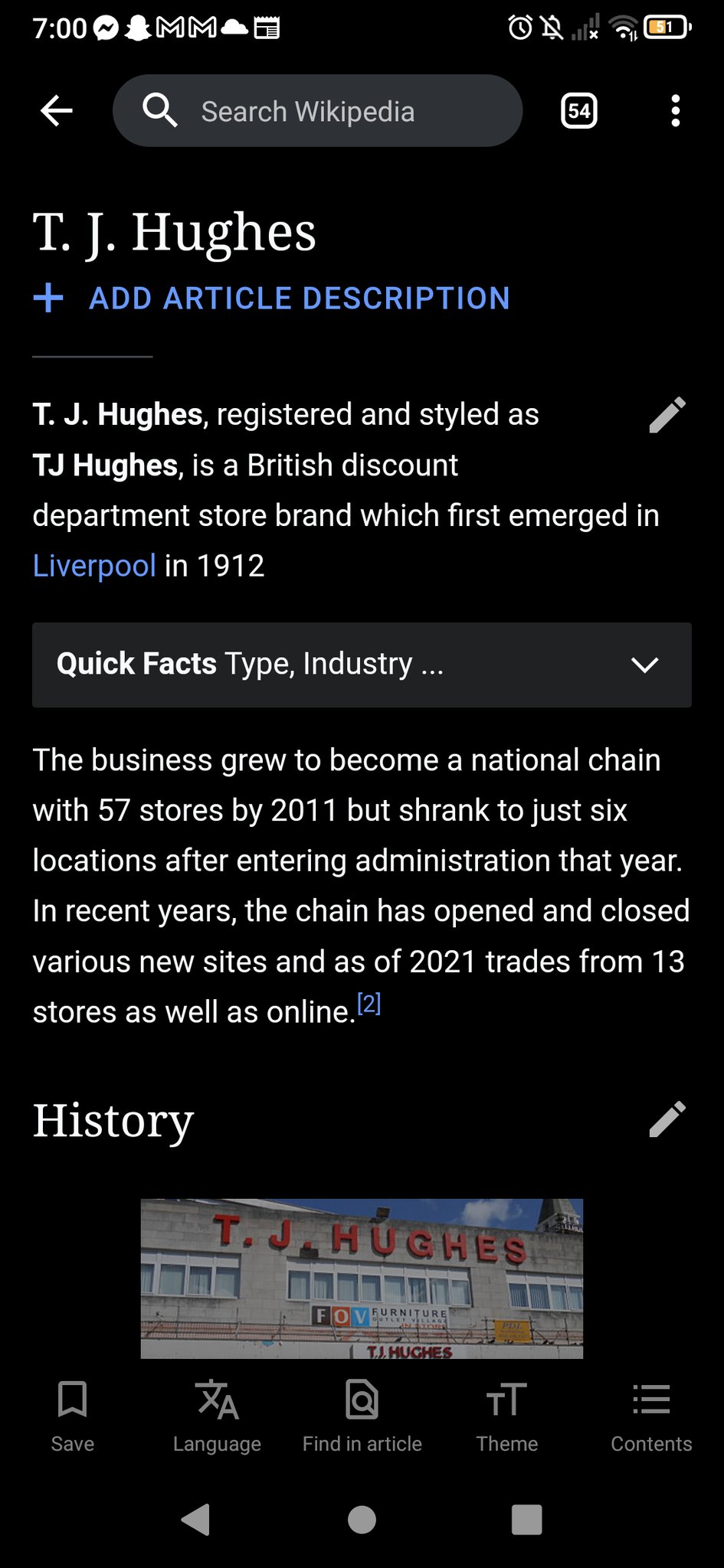Change the article language
This screenshot has height=1568, width=724.
pyautogui.click(x=217, y=1415)
